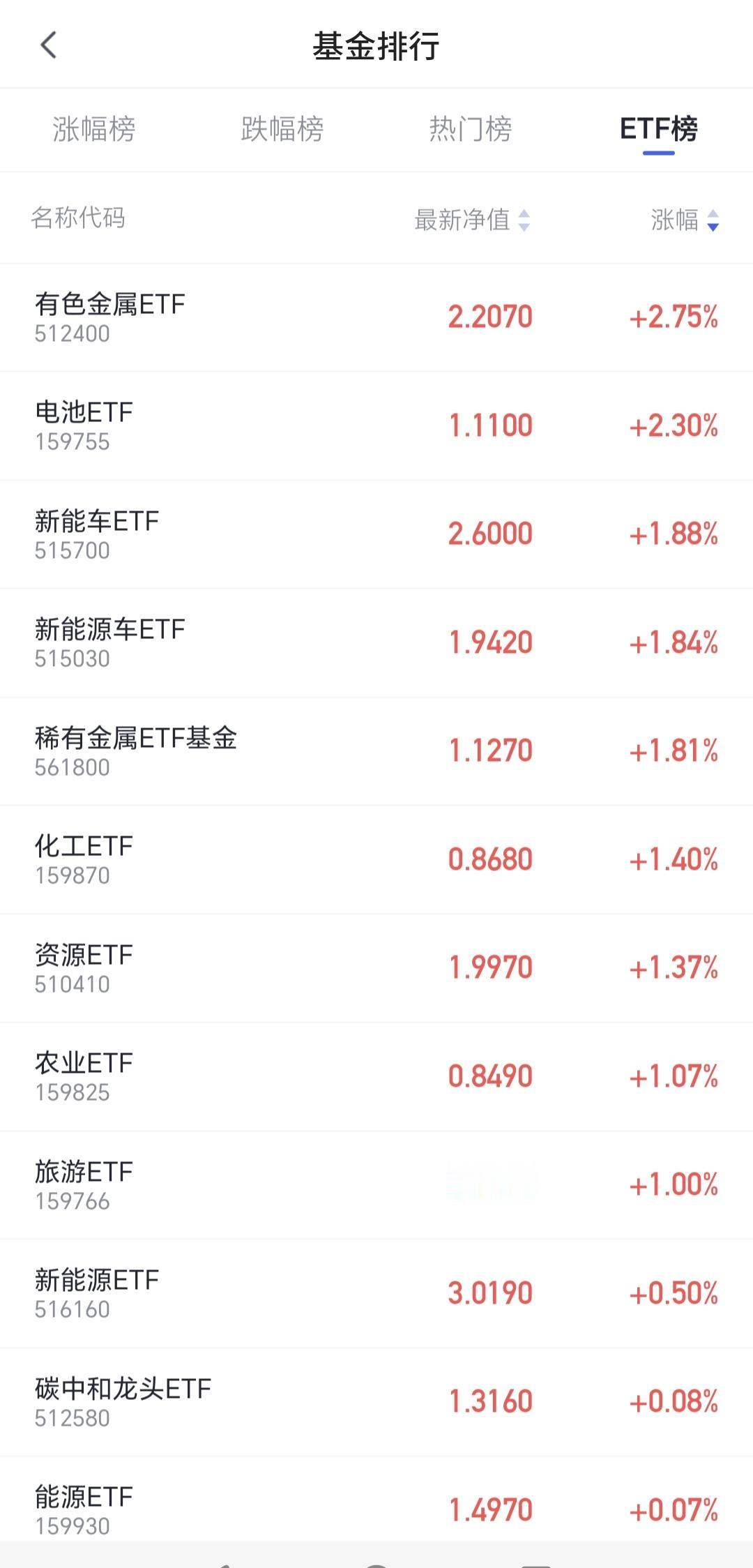Select the ETF榜 tab
The width and height of the screenshot is (753, 1568).
point(658,129)
